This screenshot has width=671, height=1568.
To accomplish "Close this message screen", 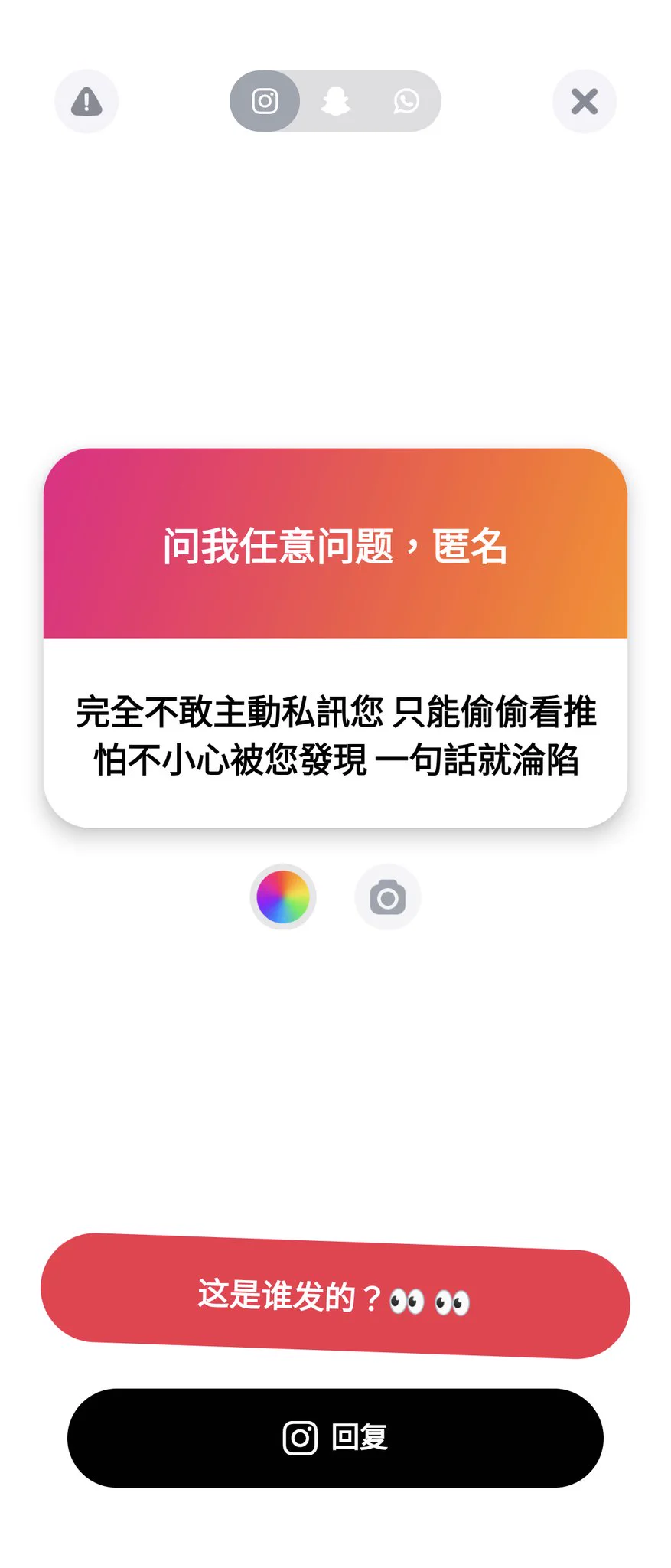I will coord(584,101).
